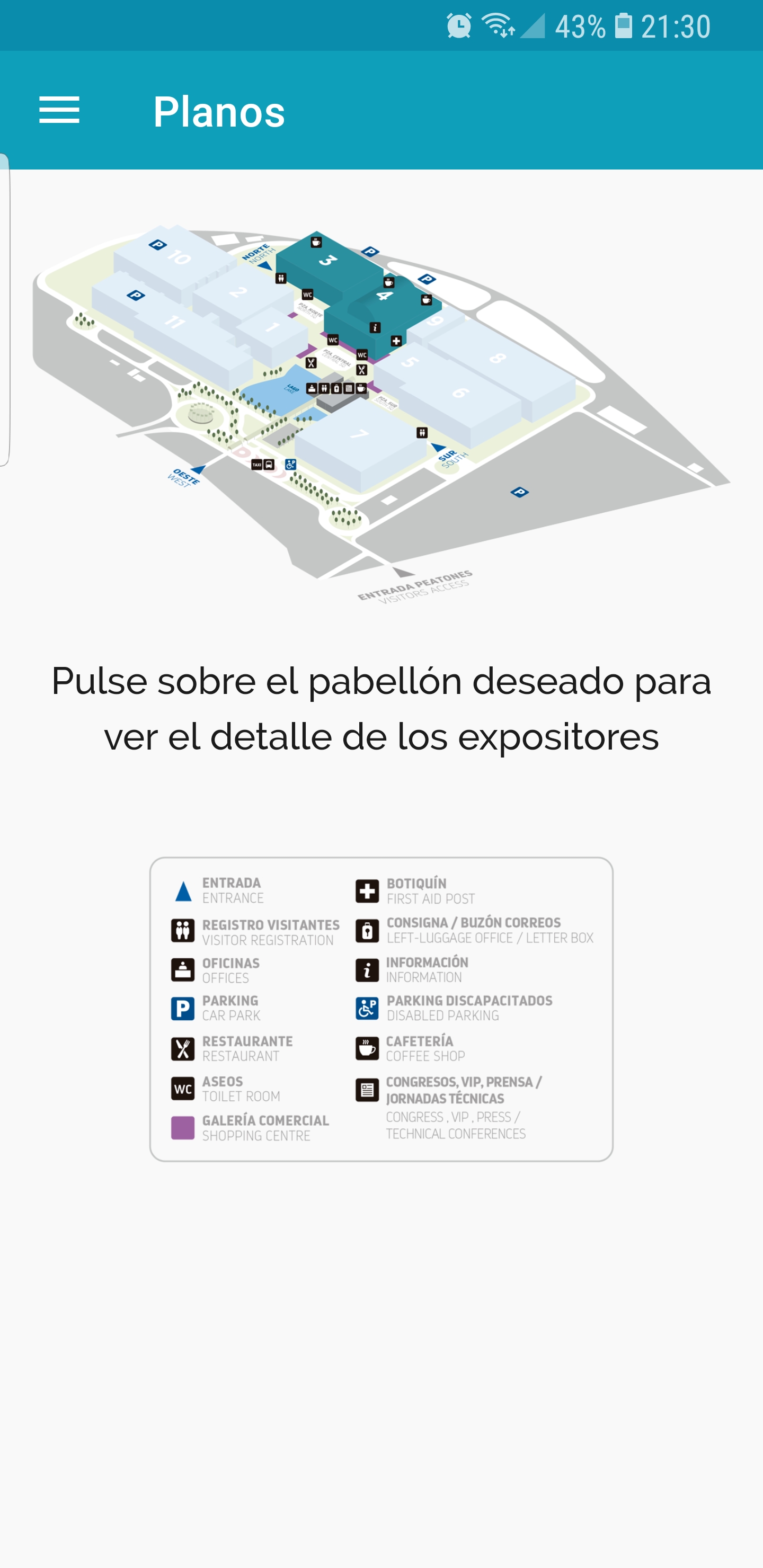Select pavilion 7 on the map

coord(359,434)
